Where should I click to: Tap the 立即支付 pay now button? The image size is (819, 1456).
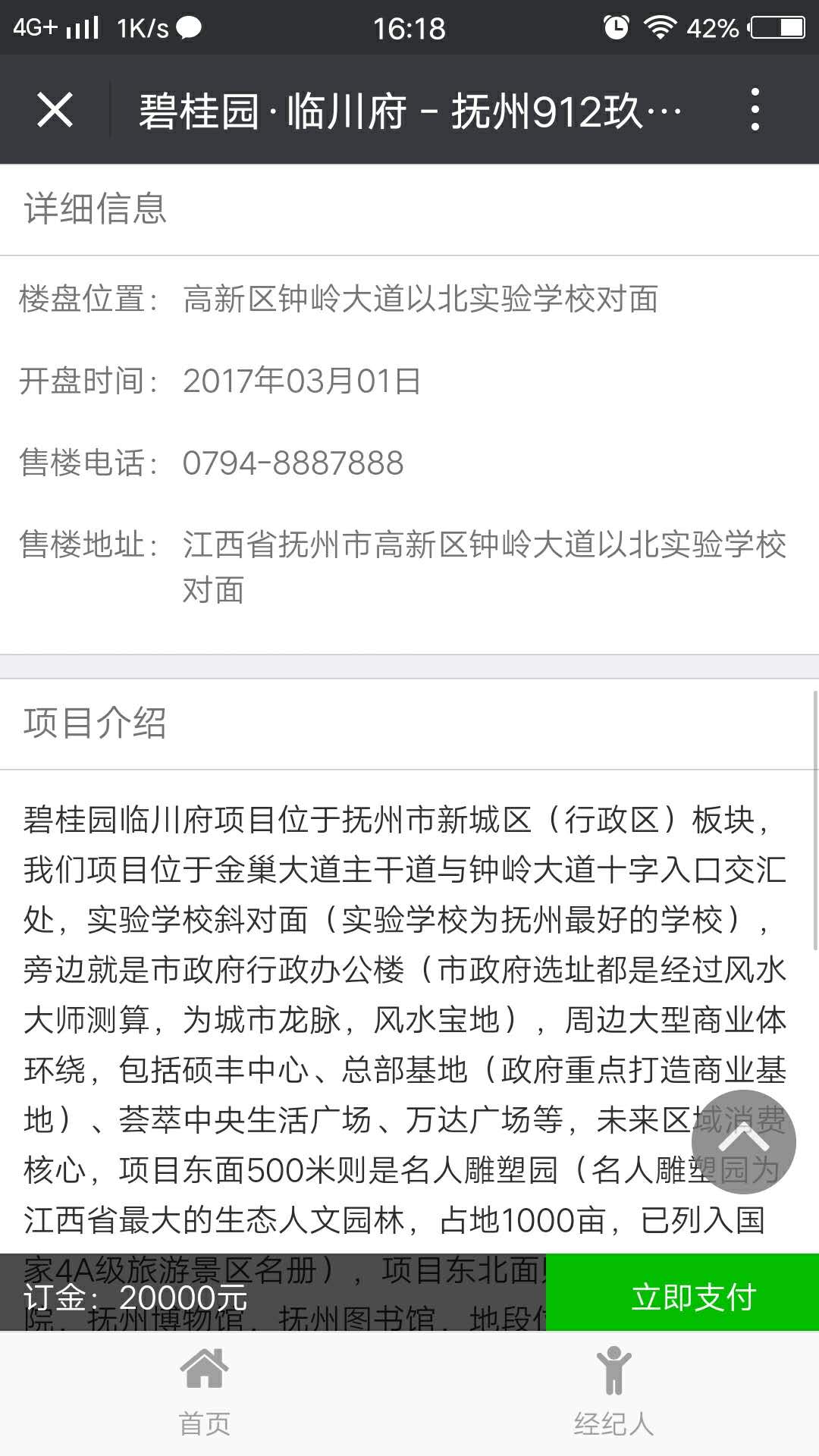coord(682,1296)
